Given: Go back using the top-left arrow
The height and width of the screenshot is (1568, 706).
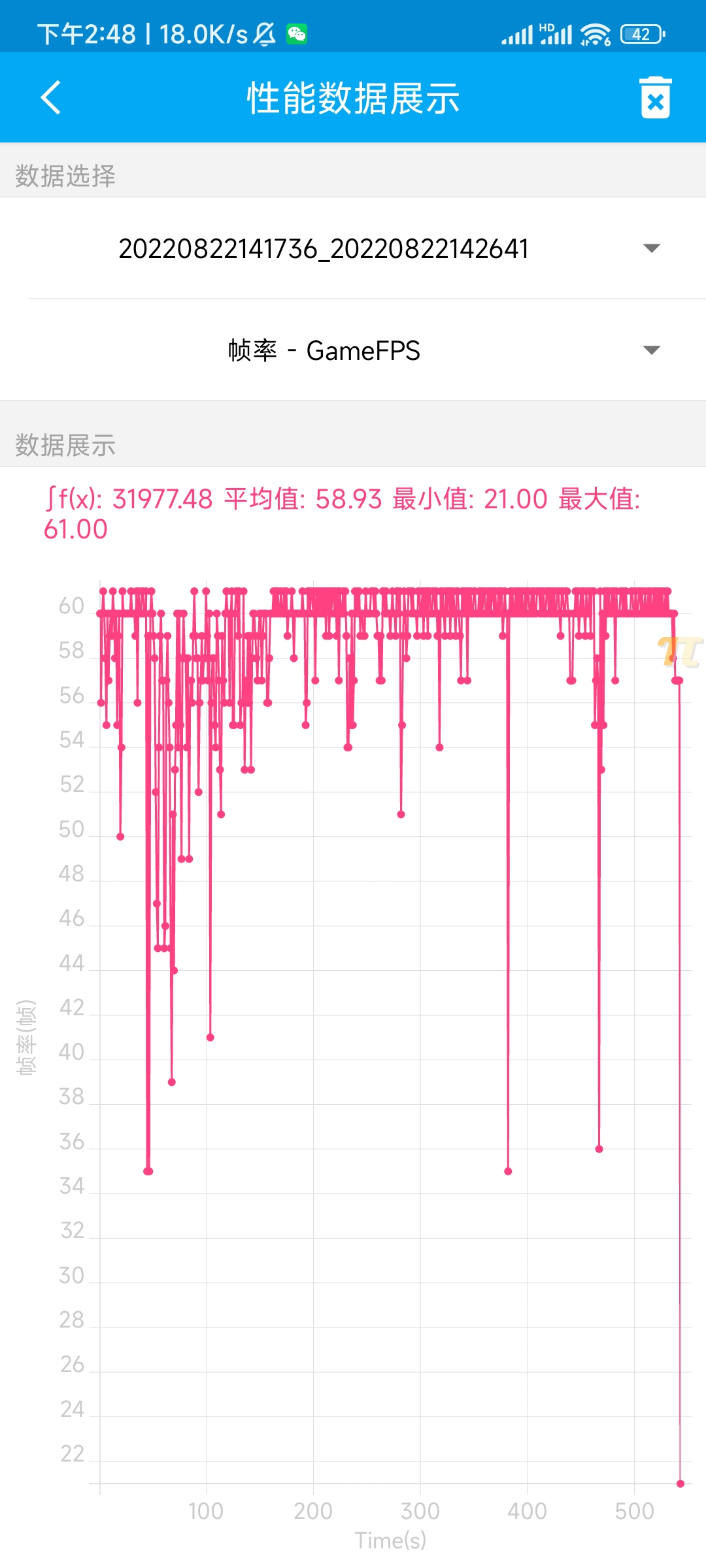Looking at the screenshot, I should click(x=51, y=98).
